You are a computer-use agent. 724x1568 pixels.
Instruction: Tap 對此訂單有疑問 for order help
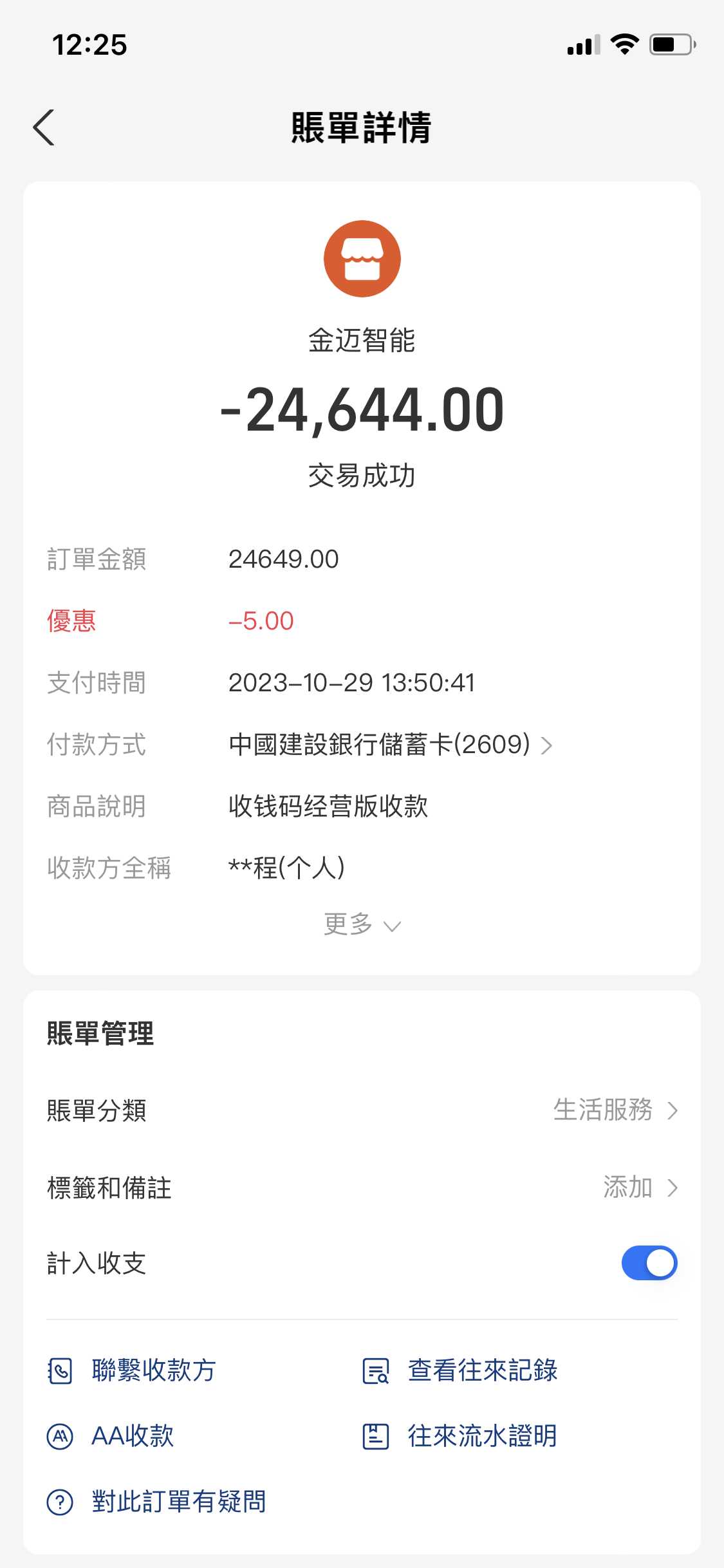pyautogui.click(x=157, y=1502)
